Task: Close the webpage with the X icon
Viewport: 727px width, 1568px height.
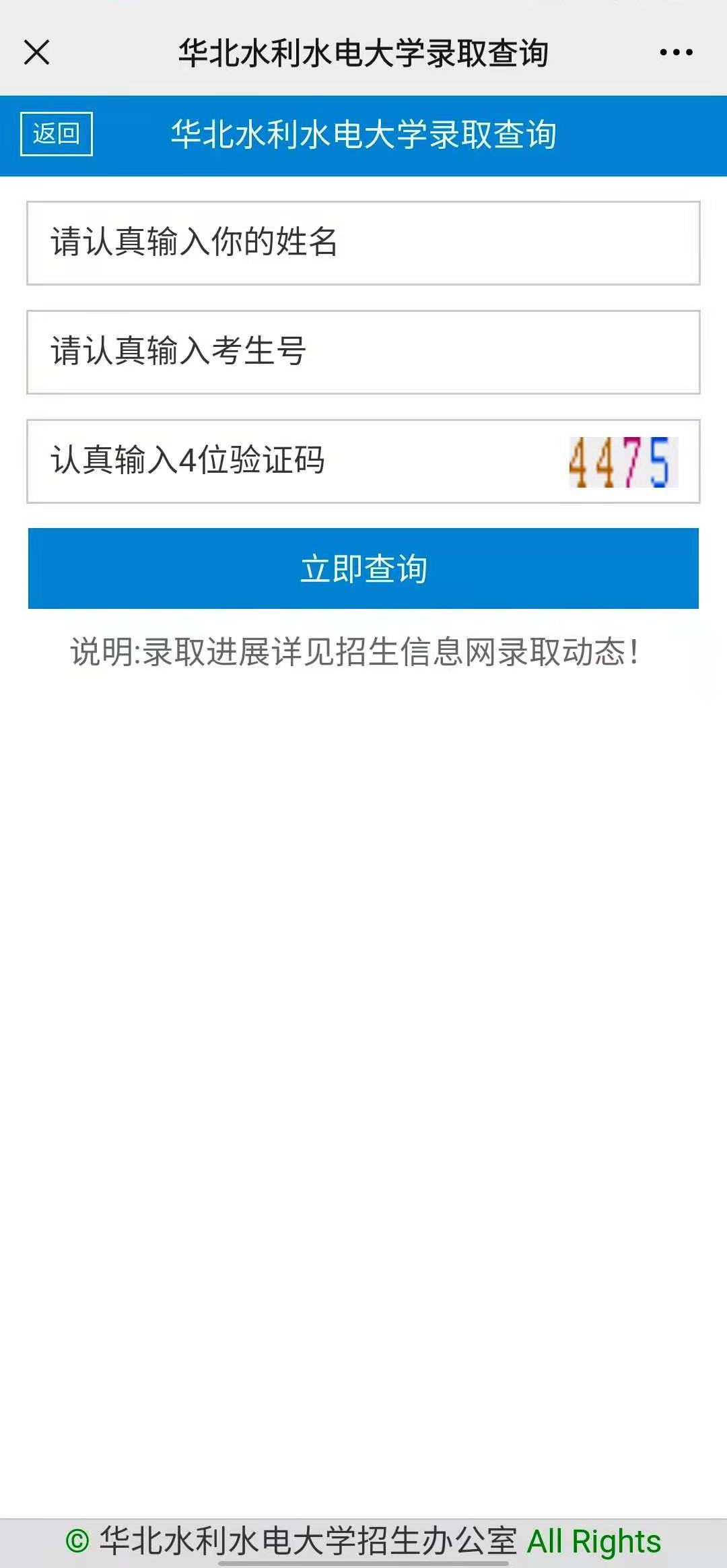Action: (x=37, y=53)
